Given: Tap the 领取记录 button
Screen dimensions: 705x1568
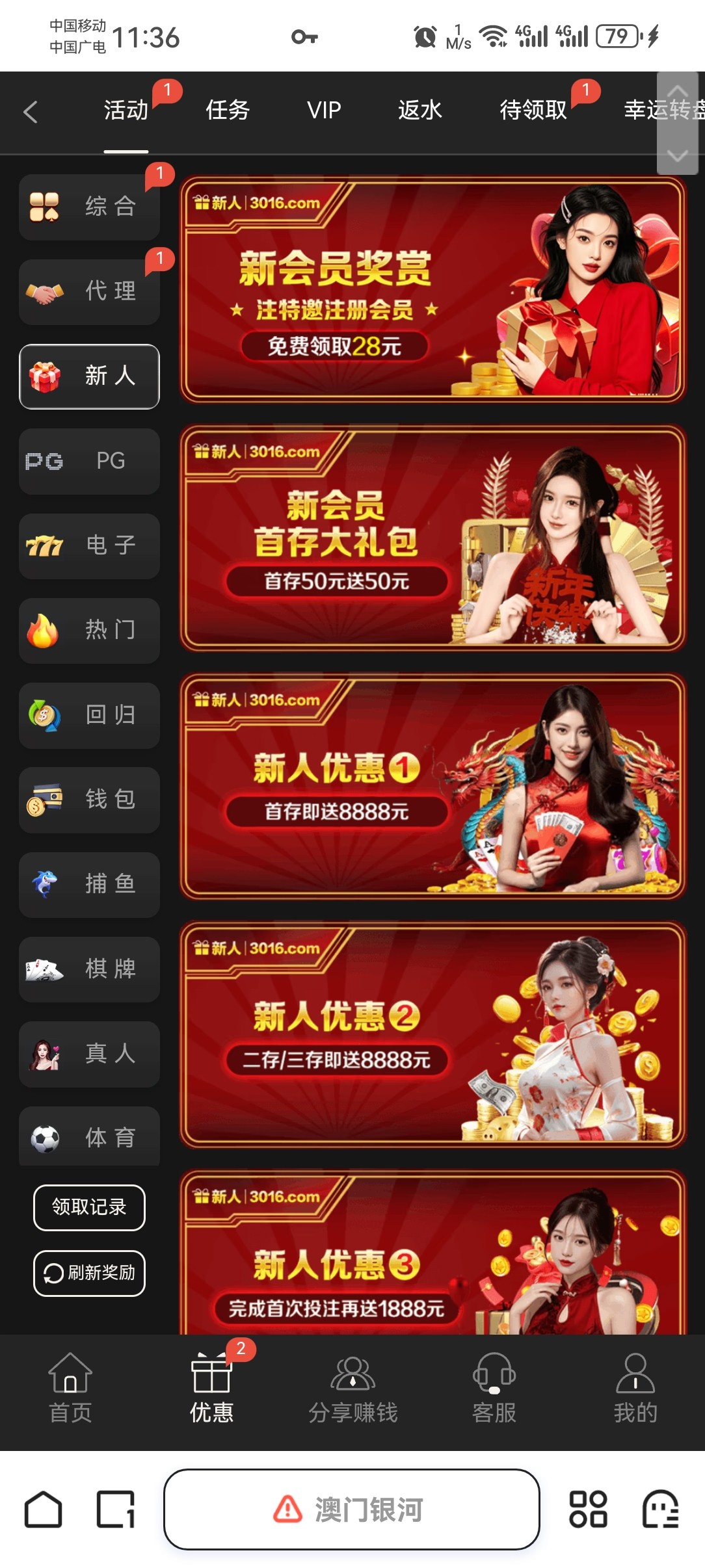Looking at the screenshot, I should tap(89, 1207).
